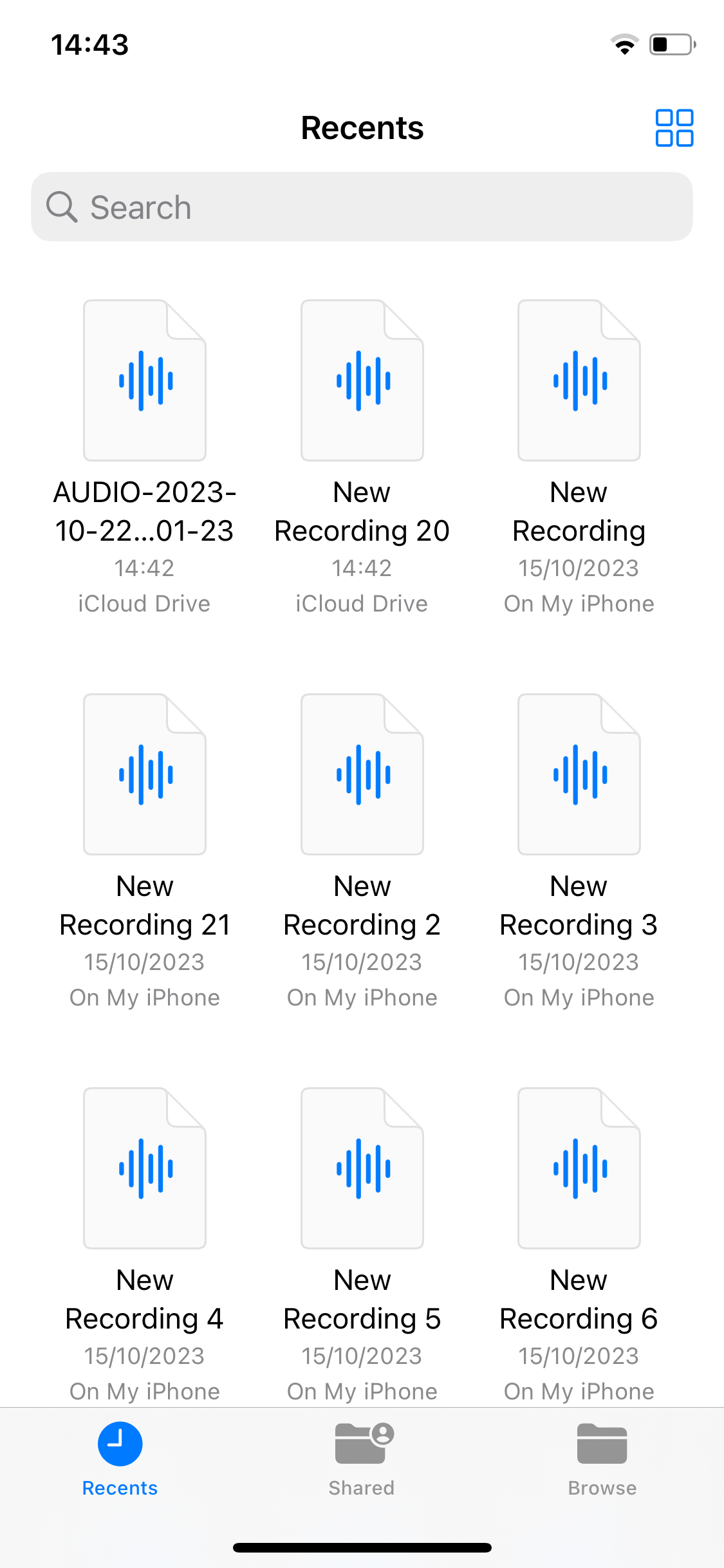The image size is (724, 1568).
Task: Open New Recording 4
Action: coord(144,1168)
